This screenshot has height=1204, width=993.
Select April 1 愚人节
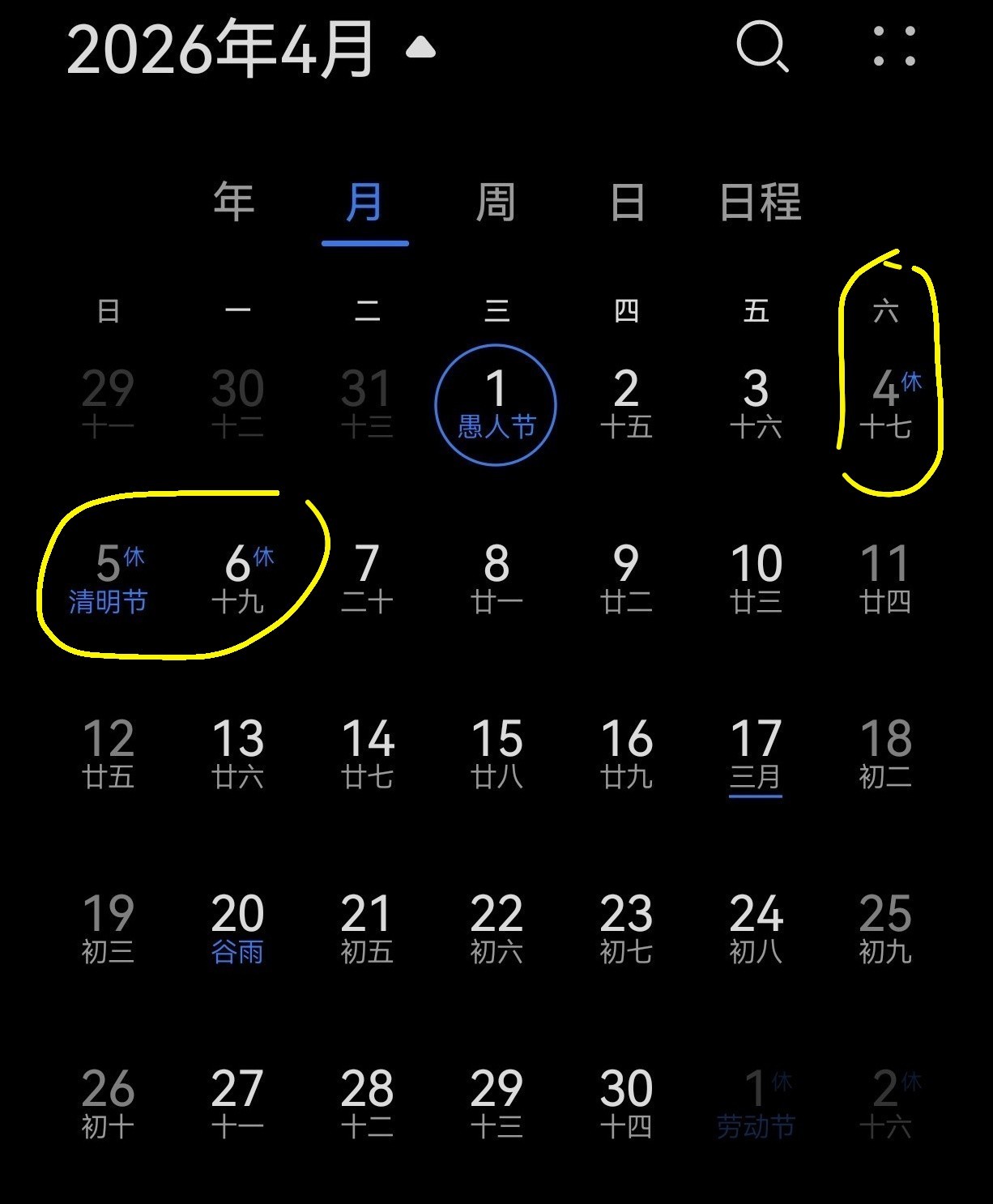pyautogui.click(x=496, y=405)
